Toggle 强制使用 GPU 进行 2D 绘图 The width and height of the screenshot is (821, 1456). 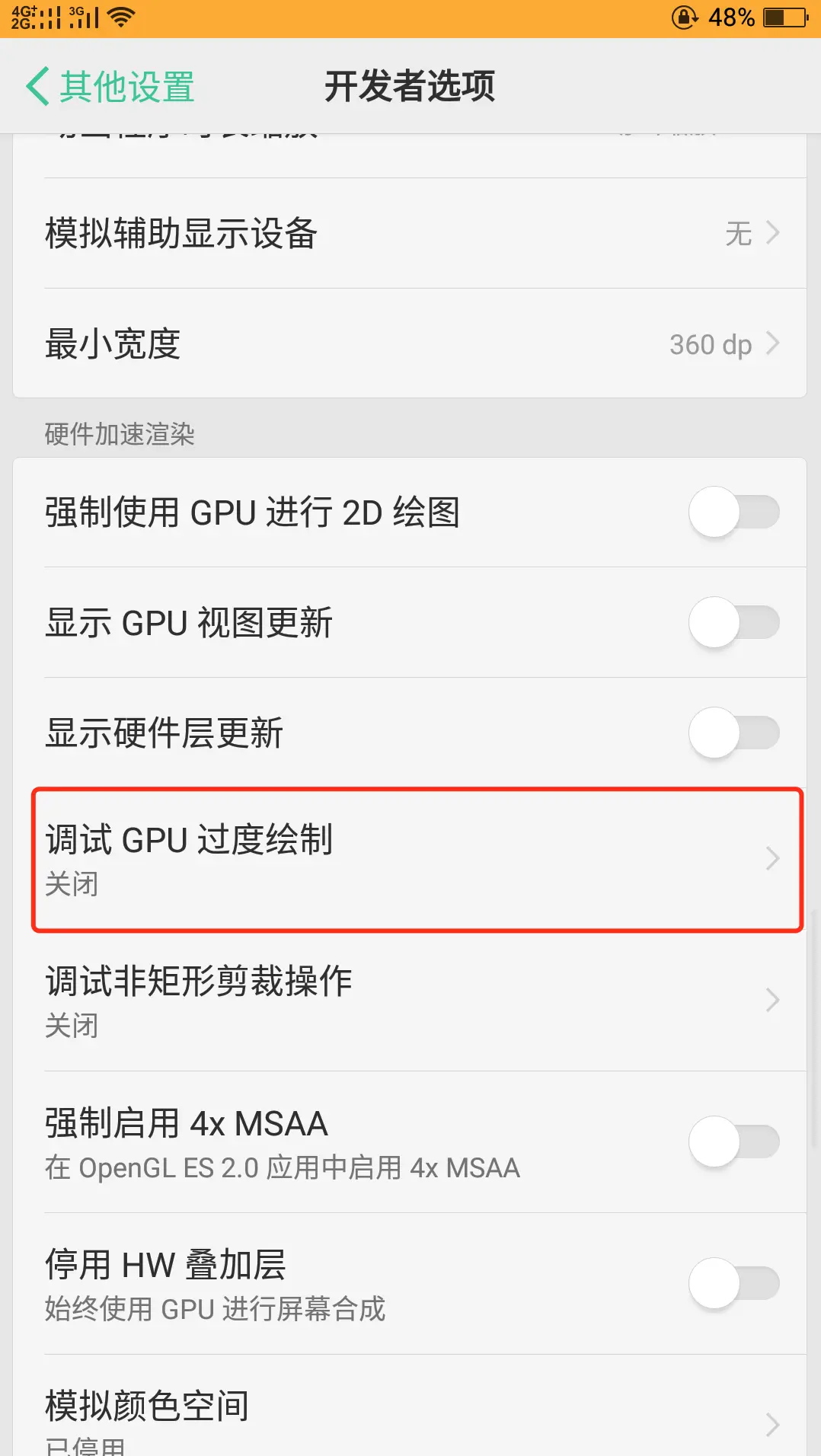[x=734, y=512]
